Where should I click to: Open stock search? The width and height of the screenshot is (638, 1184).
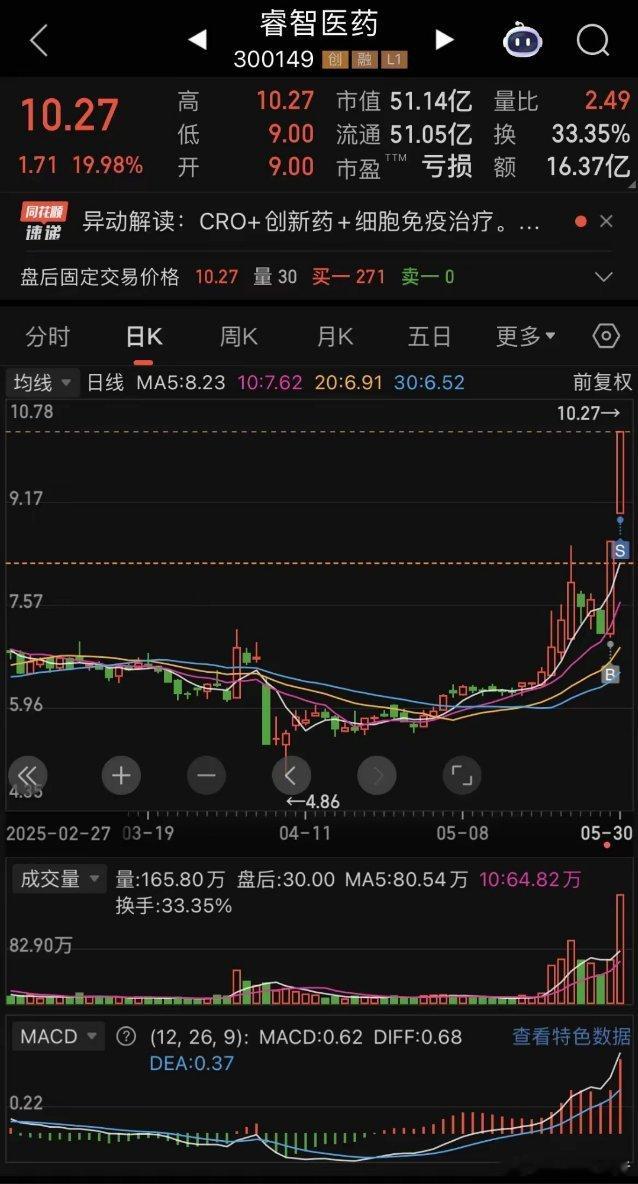[593, 41]
